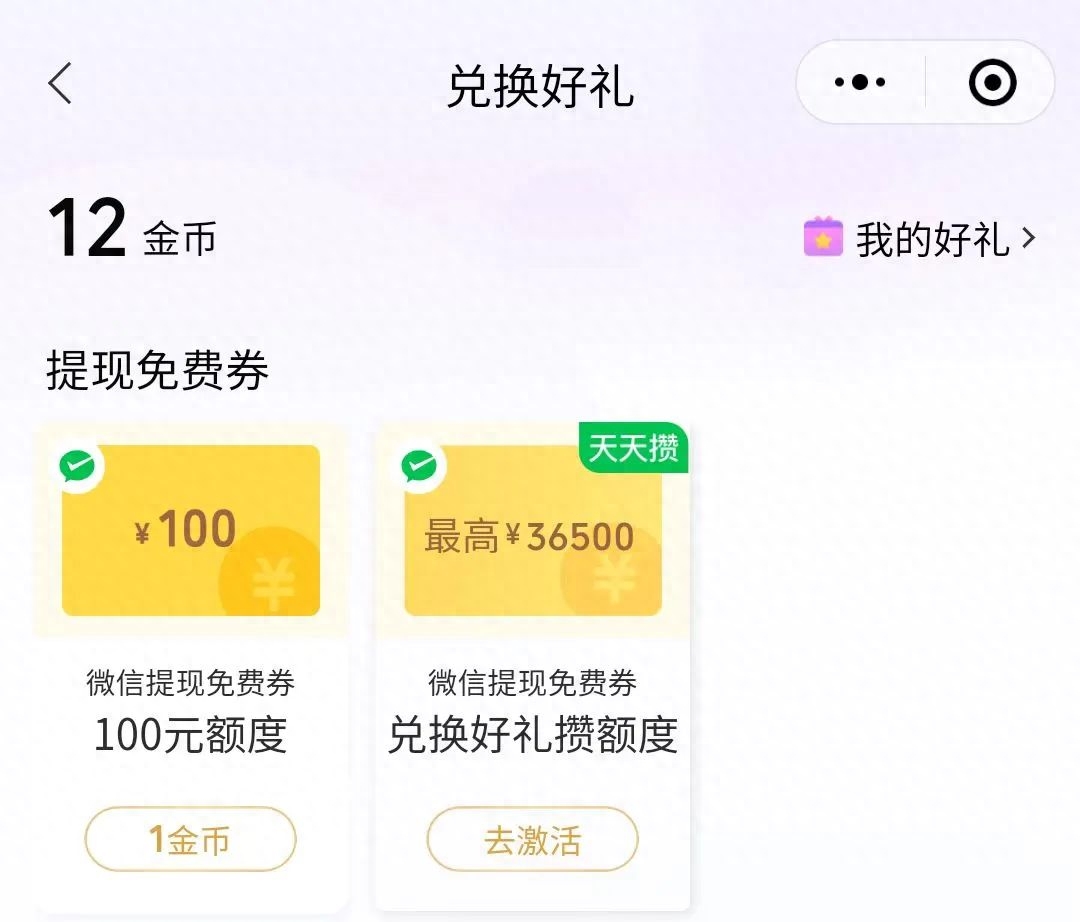
Task: Open the ¥100 提现免费券 card
Action: [190, 530]
